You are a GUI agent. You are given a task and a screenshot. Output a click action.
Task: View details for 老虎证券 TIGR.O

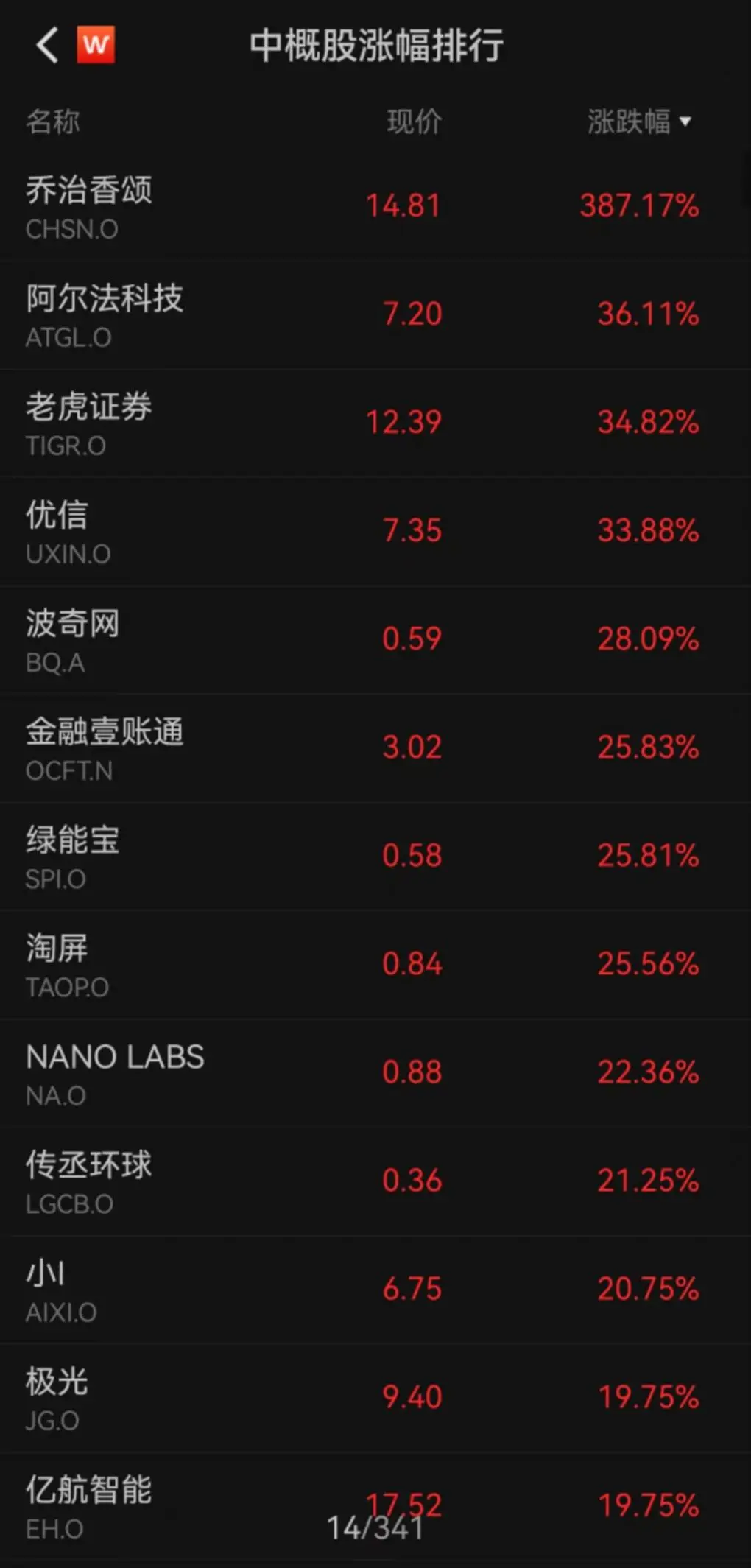tap(375, 423)
